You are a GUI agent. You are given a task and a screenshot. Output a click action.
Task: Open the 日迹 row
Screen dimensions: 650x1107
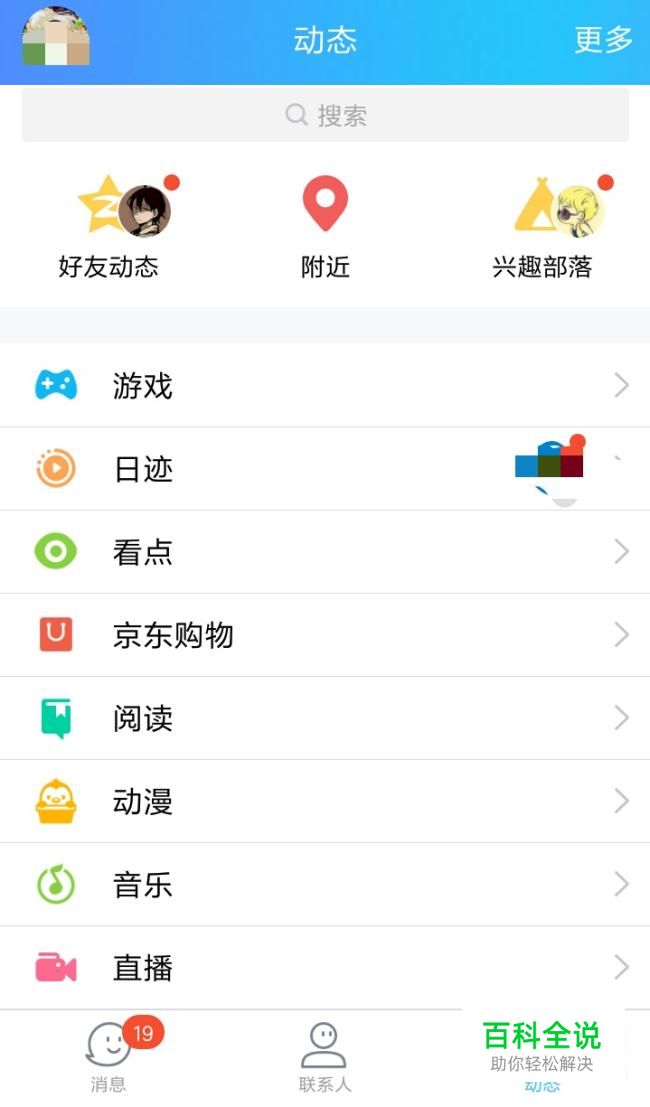tap(325, 468)
